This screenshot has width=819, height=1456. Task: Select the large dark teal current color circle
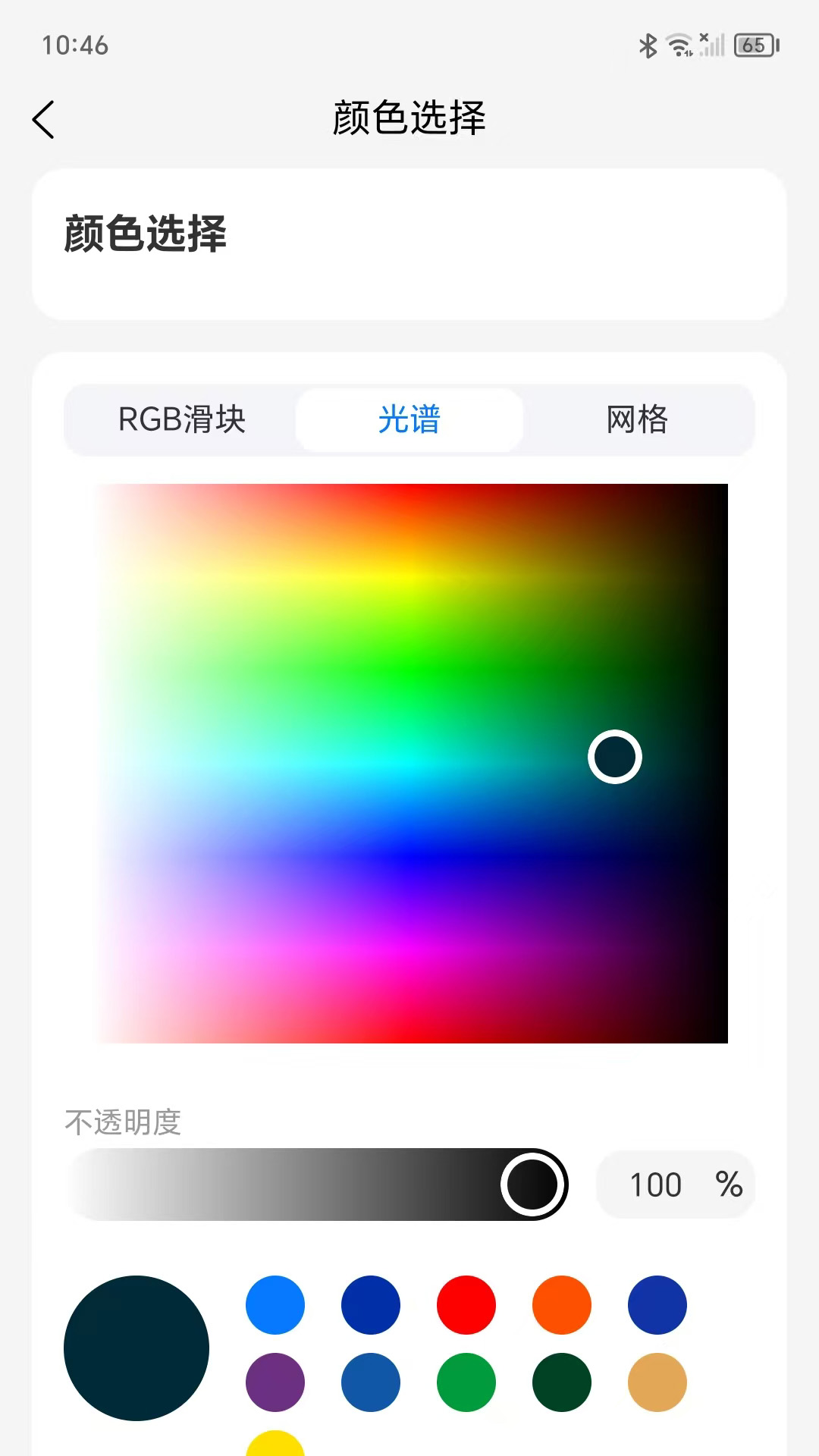(137, 1347)
